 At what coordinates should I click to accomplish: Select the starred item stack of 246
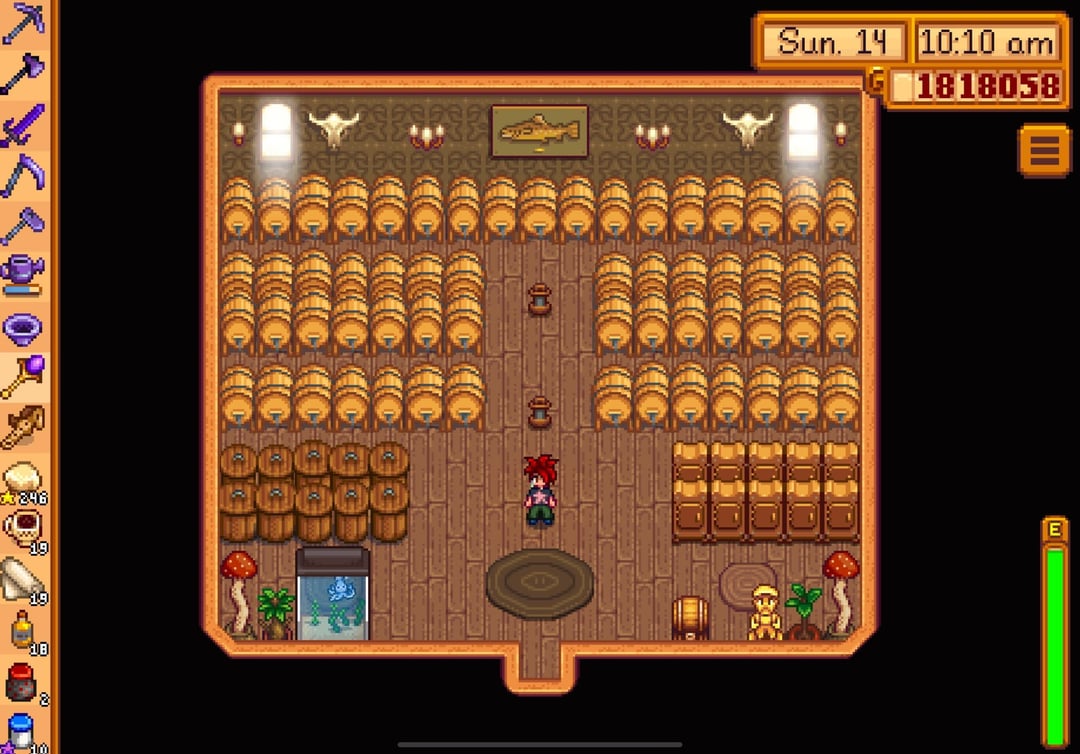pos(23,480)
